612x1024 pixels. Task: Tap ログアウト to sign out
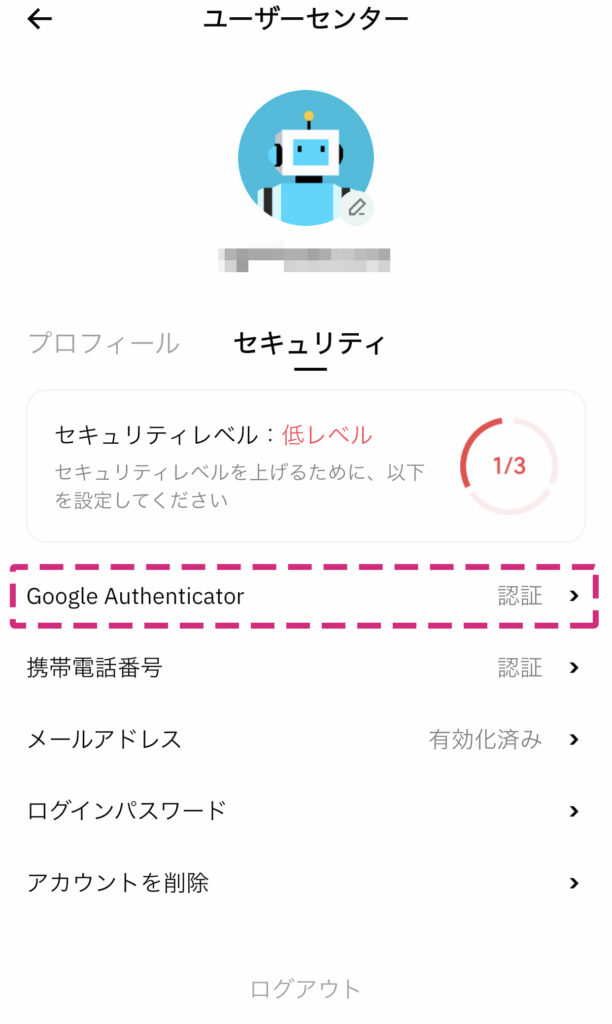(305, 990)
